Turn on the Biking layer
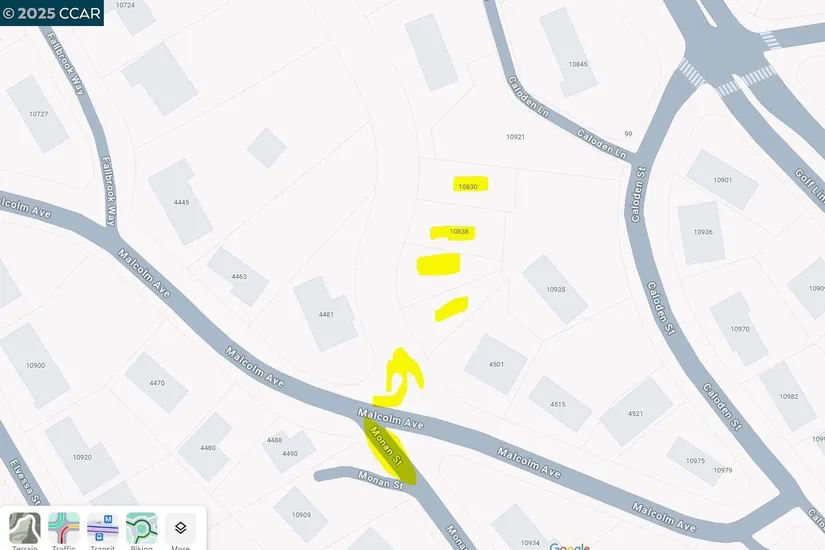 [x=142, y=528]
